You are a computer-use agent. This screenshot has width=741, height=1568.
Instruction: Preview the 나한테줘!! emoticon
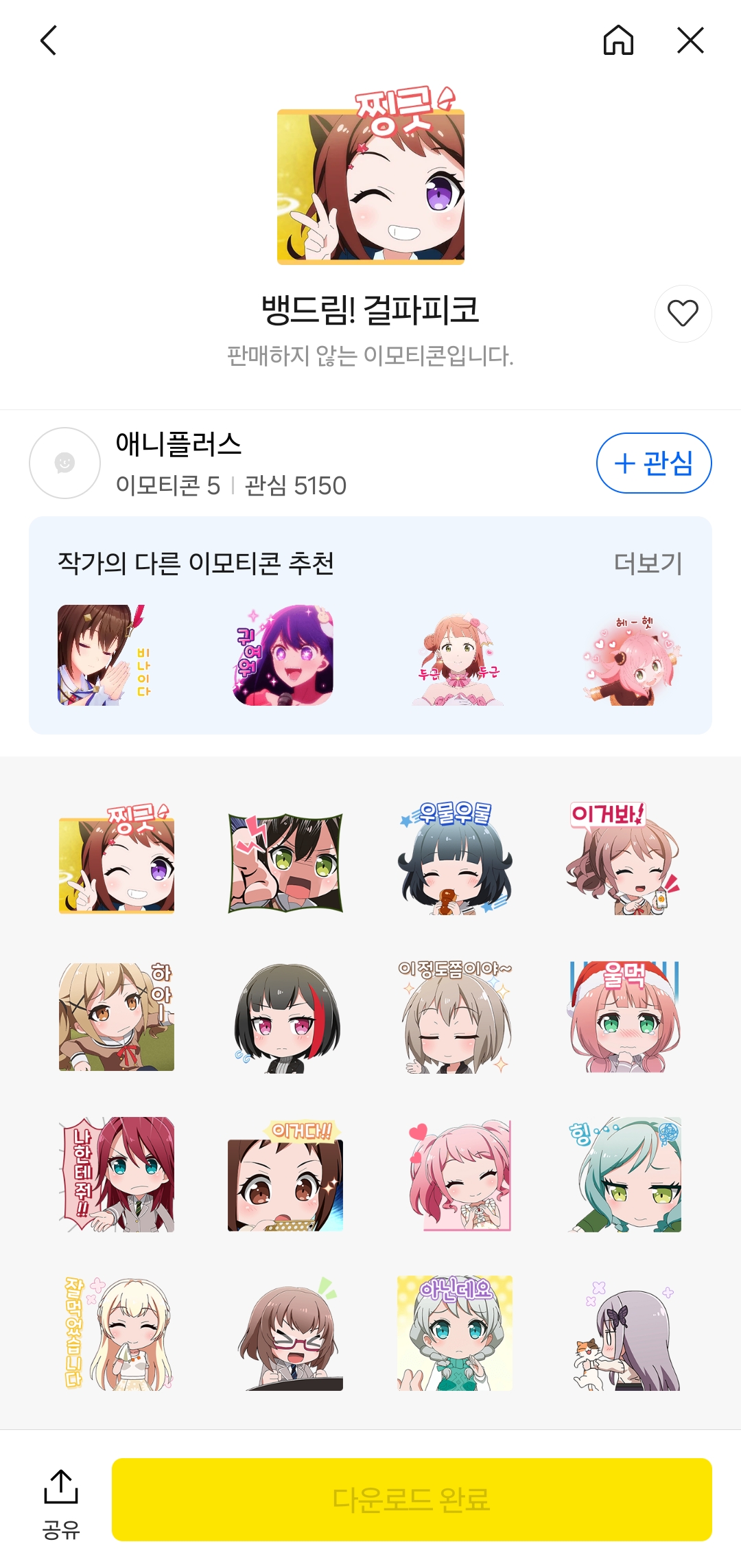click(x=117, y=1174)
